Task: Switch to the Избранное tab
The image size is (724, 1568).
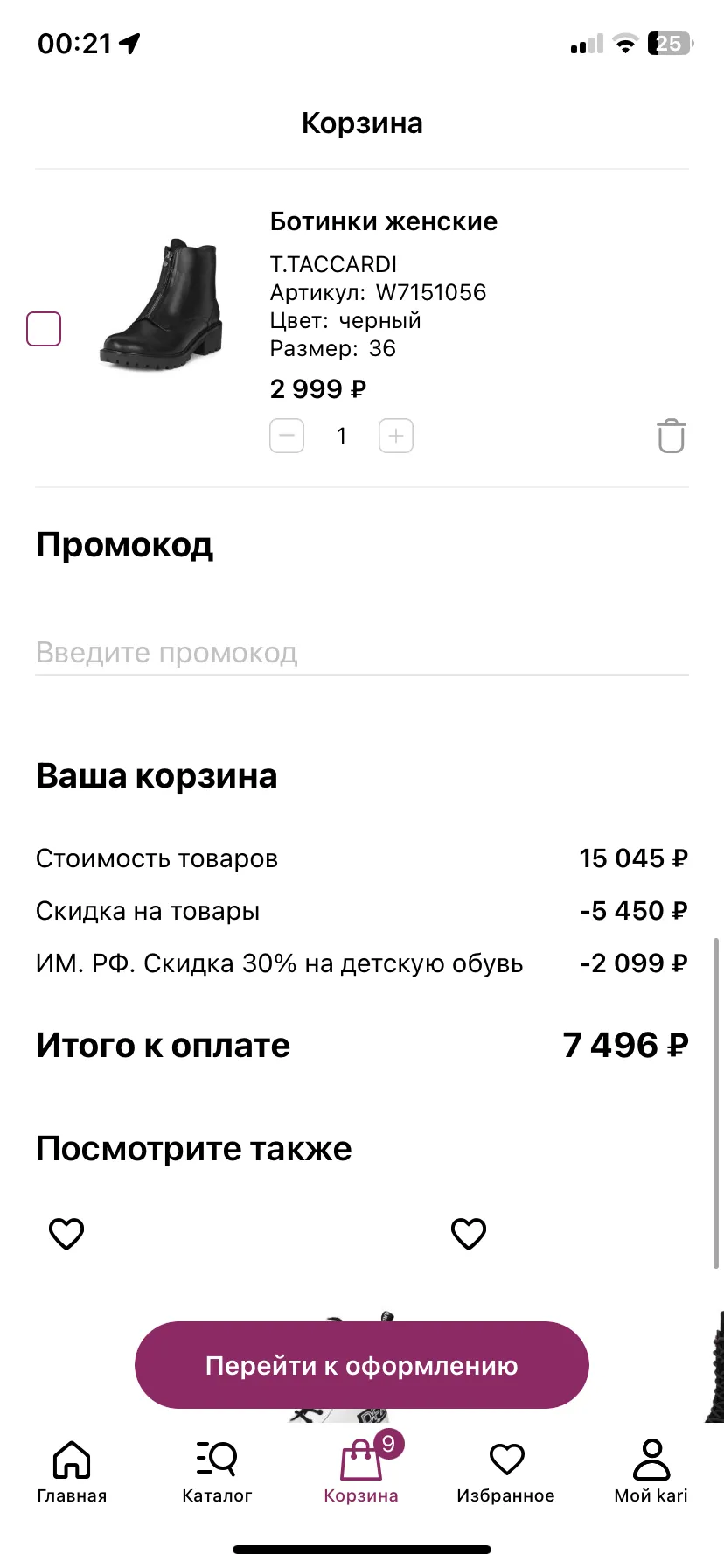Action: [505, 1472]
